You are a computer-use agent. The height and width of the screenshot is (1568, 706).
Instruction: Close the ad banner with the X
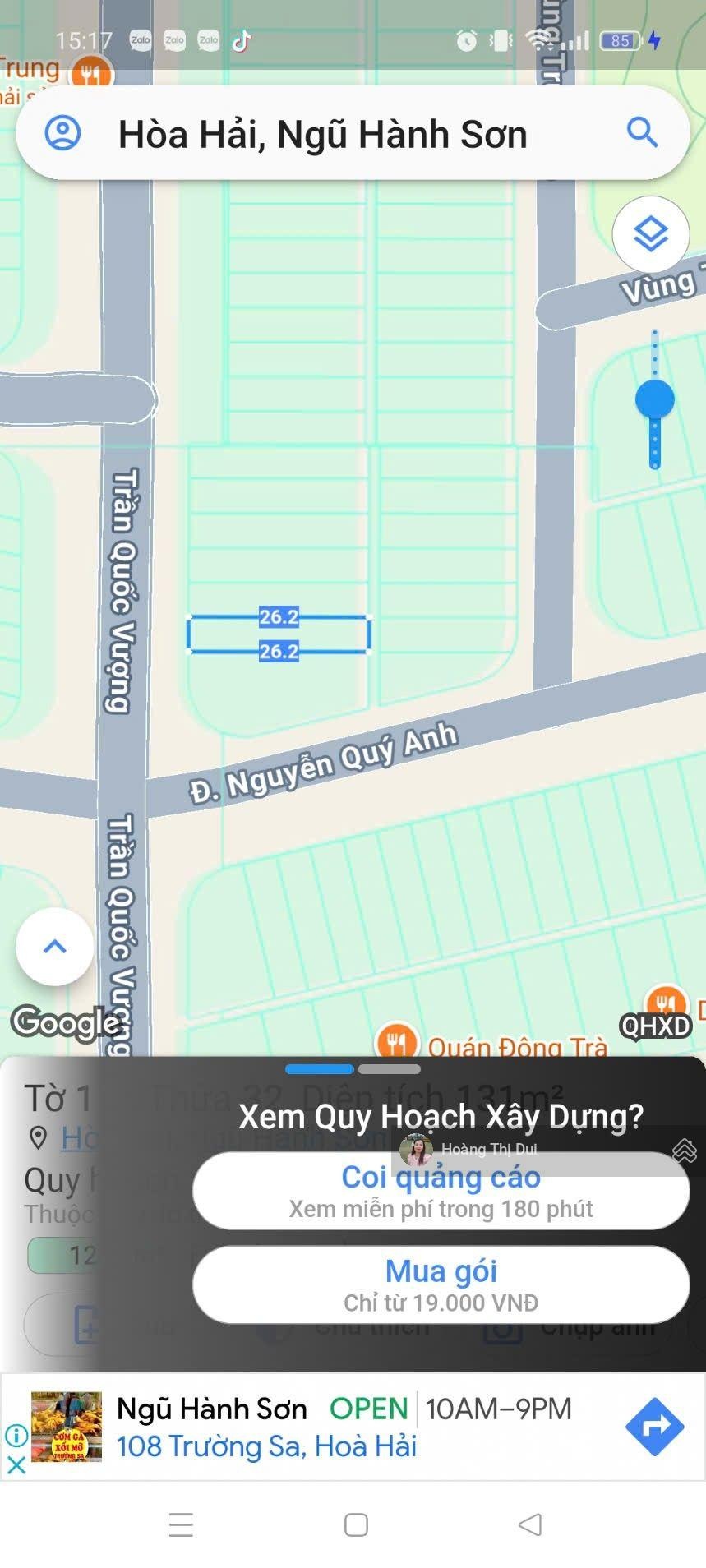coord(16,1464)
